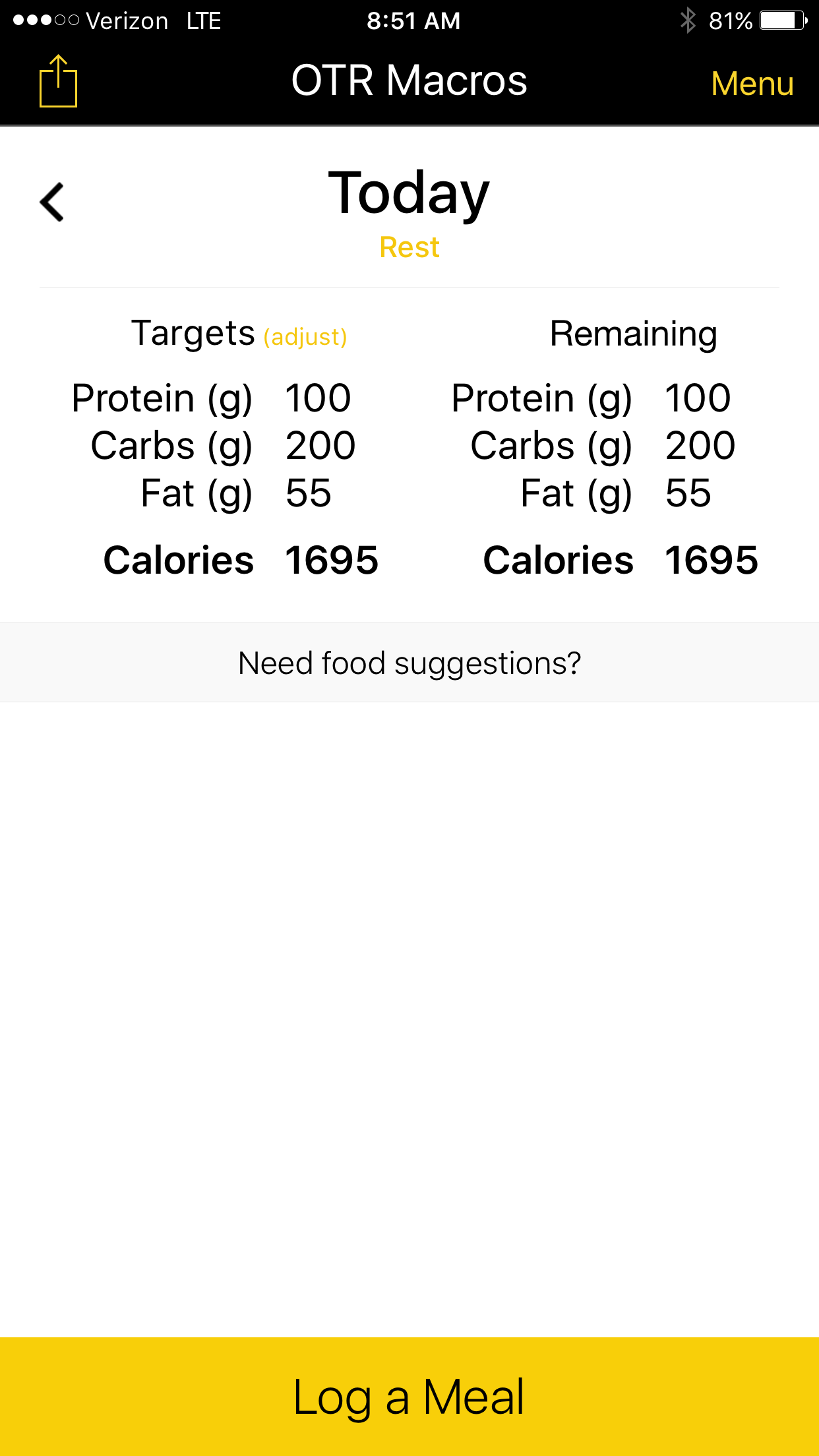This screenshot has height=1456, width=819.
Task: Open Need food suggestions
Action: 409,663
